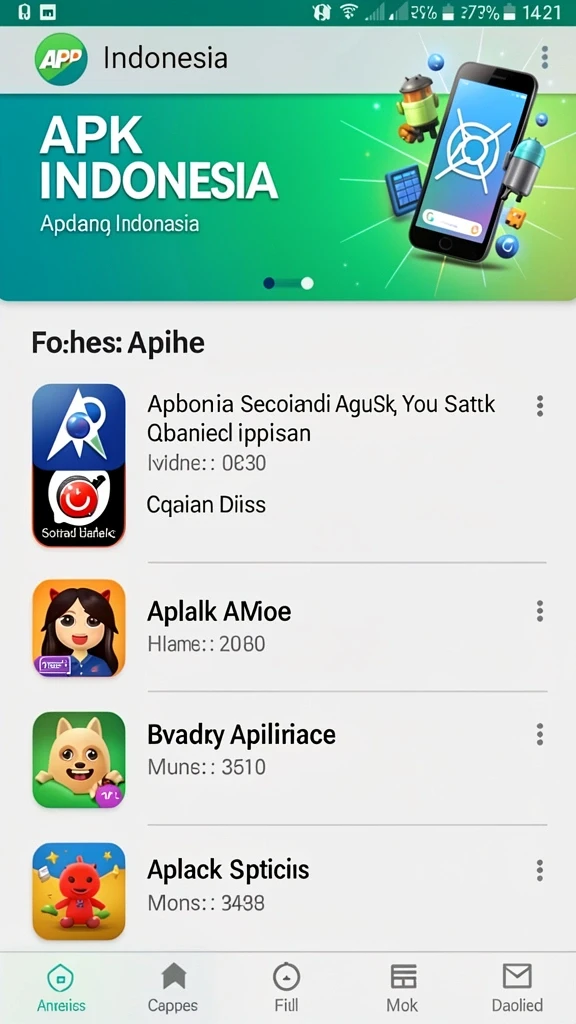Show more options for Aplalk AMioe
576x1024 pixels.
pos(539,611)
